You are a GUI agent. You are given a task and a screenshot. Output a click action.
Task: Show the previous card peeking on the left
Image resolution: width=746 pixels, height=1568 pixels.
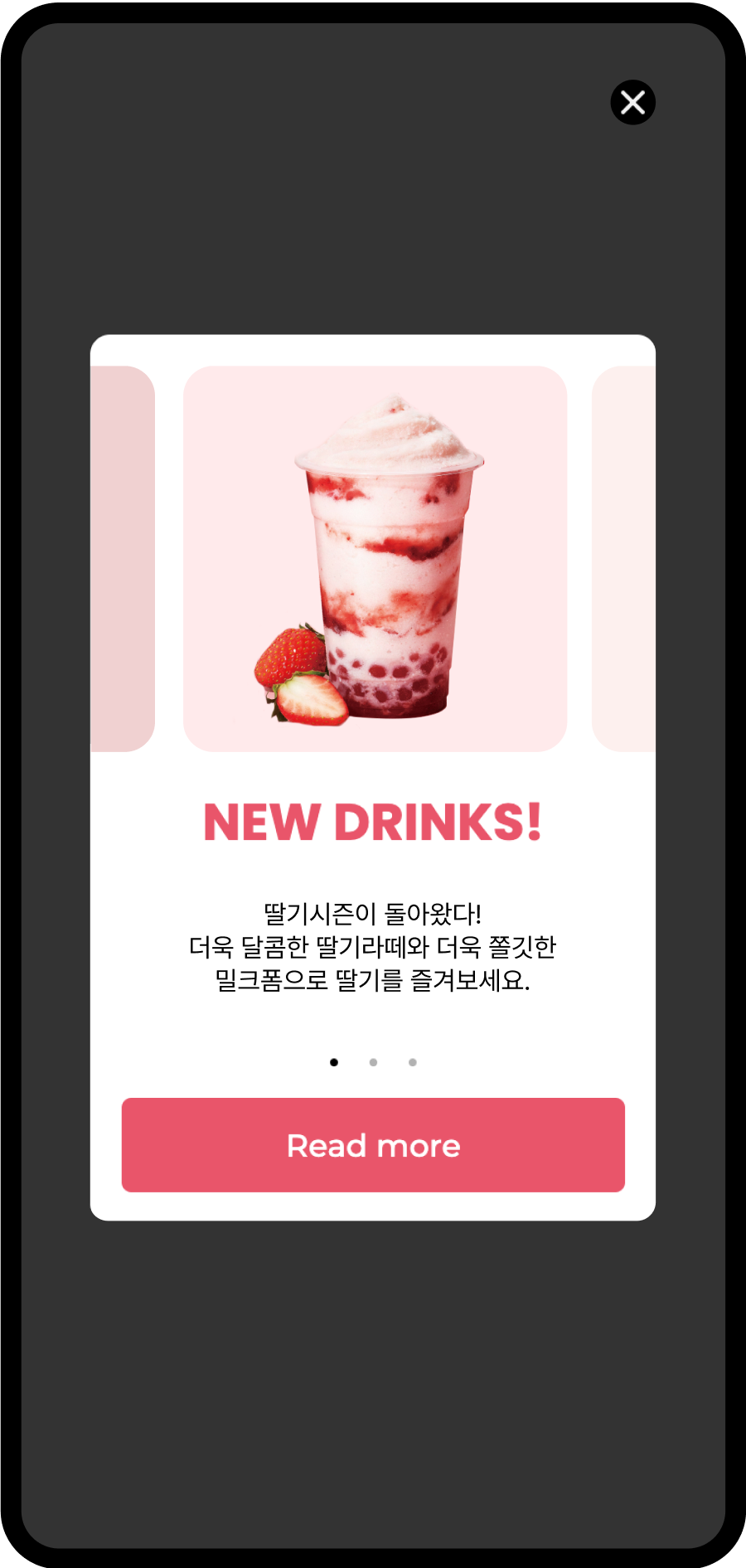click(123, 559)
